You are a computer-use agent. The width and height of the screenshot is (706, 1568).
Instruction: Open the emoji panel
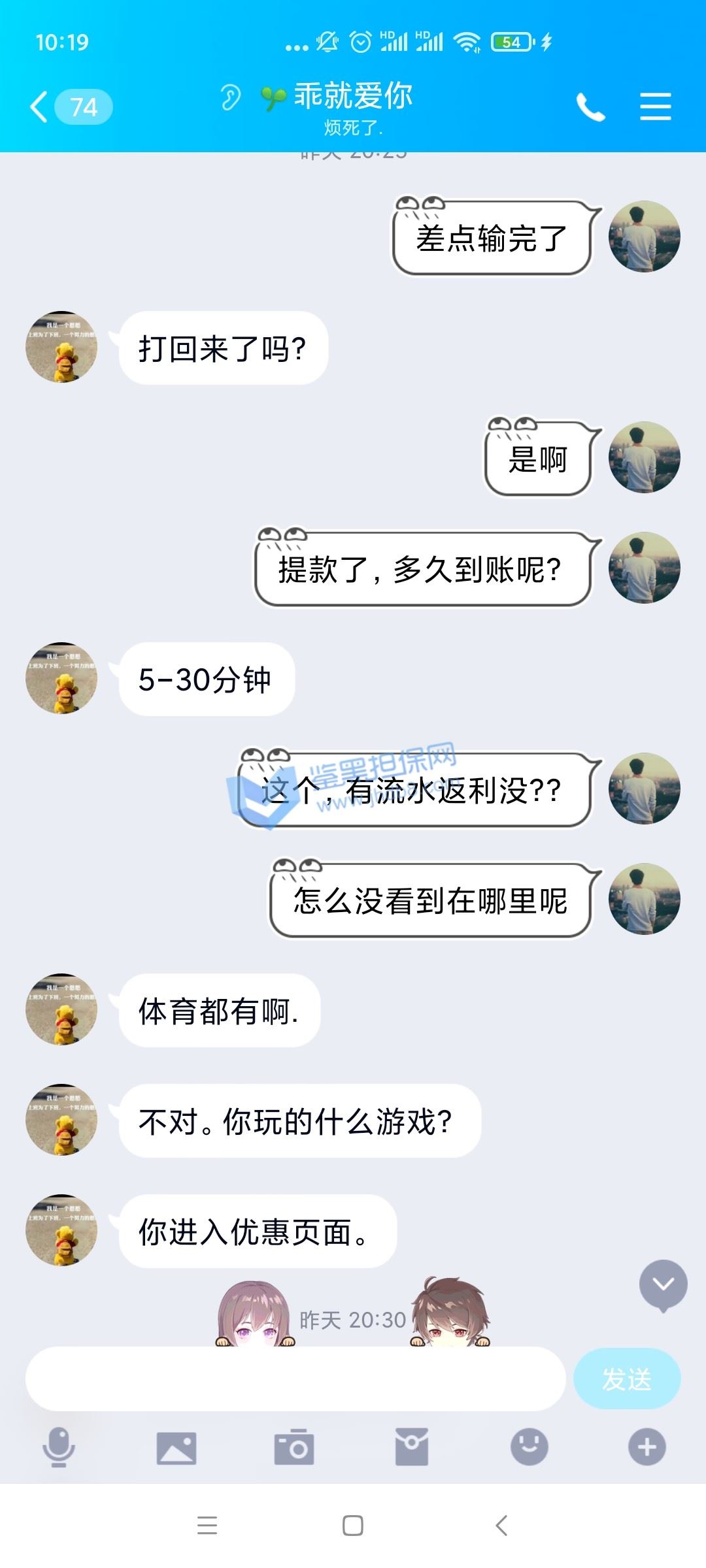pos(529,1447)
